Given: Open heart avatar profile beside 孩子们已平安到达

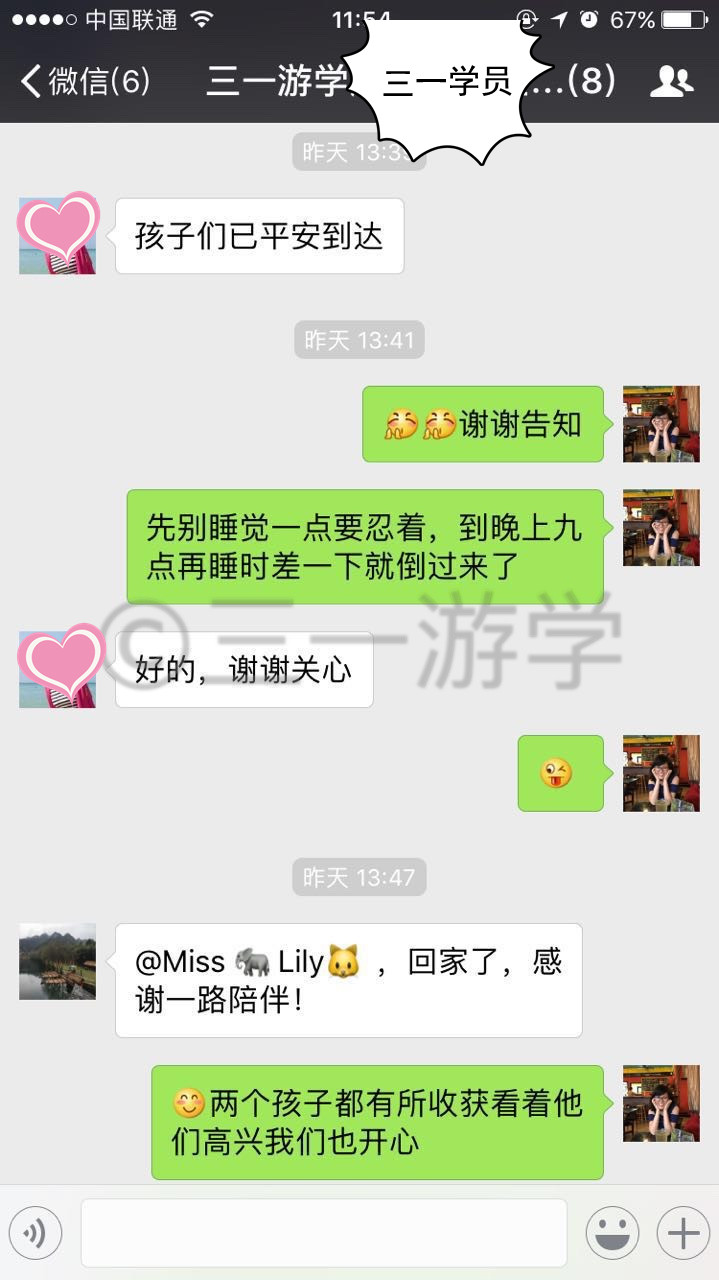Looking at the screenshot, I should click(58, 235).
